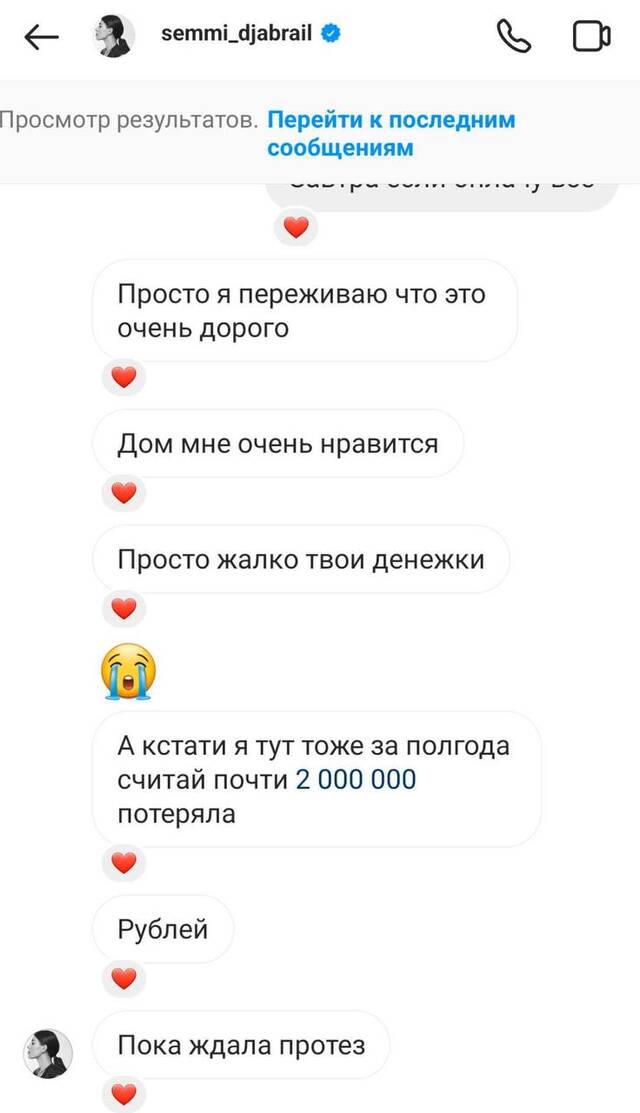Open the highlighted number 2 000 000
640x1113 pixels.
[355, 779]
